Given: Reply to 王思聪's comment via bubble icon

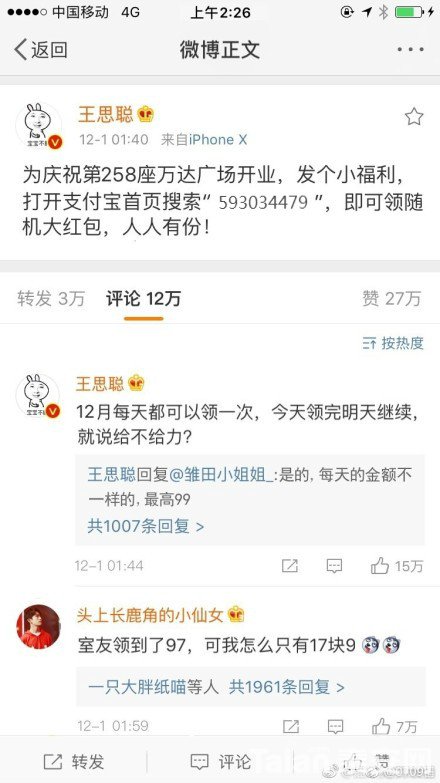Looking at the screenshot, I should pyautogui.click(x=334, y=566).
